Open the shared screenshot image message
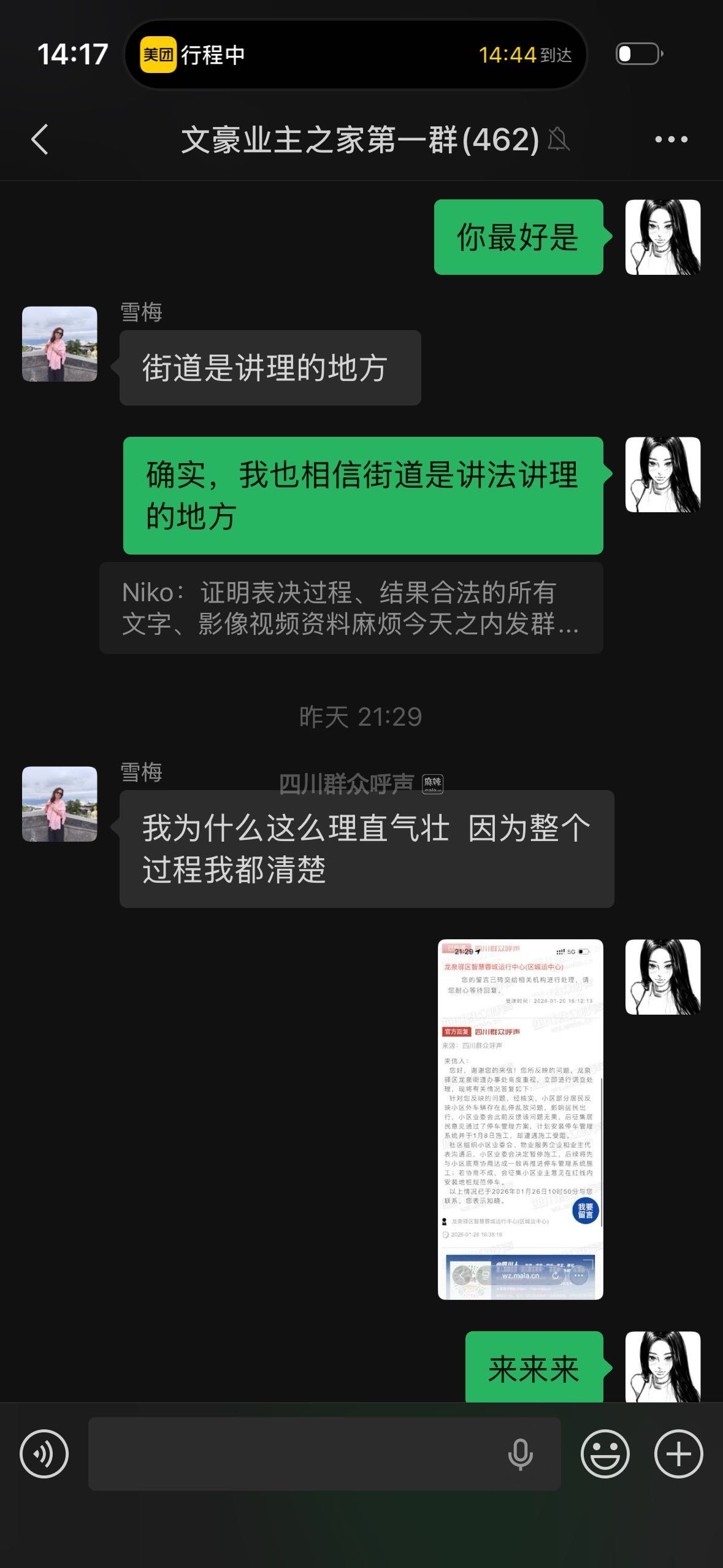 tap(520, 1119)
